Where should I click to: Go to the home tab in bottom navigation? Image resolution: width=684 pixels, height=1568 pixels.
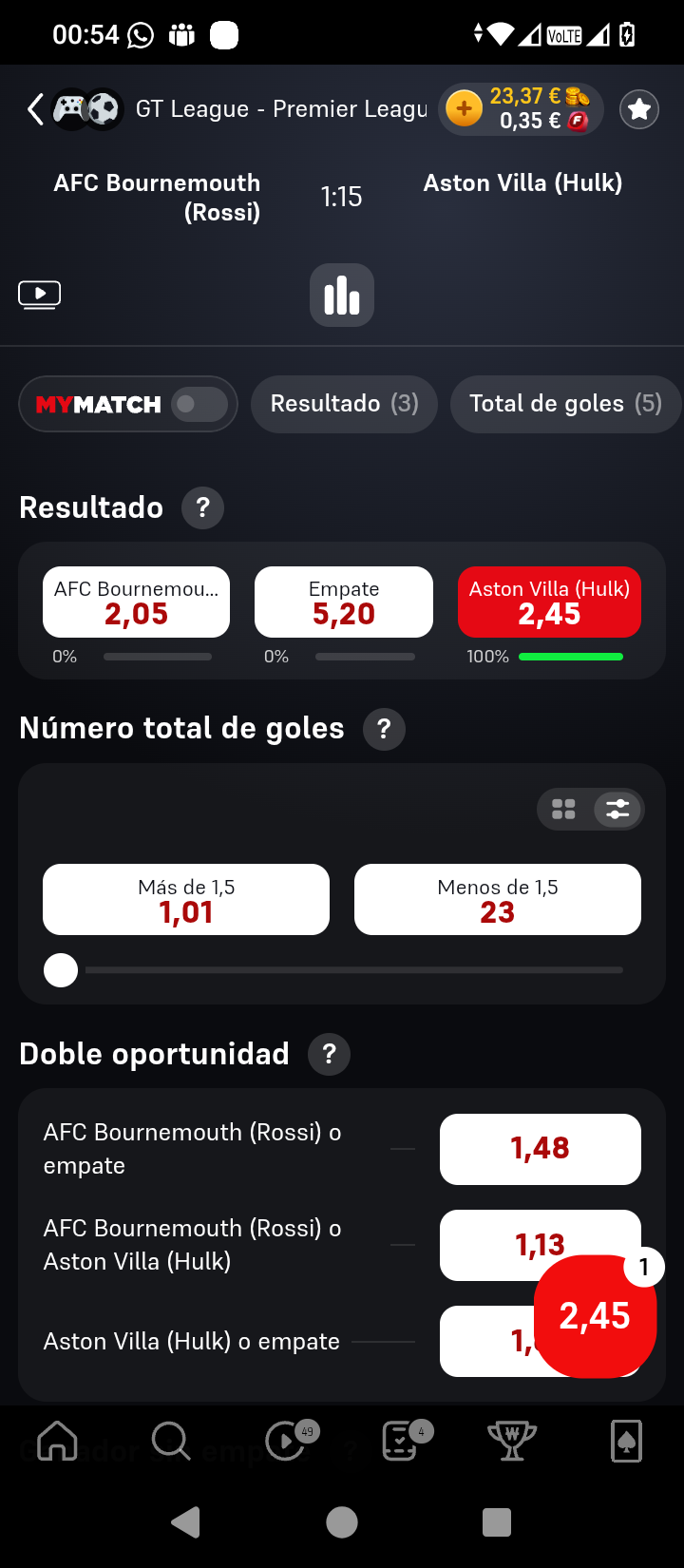pyautogui.click(x=57, y=1441)
